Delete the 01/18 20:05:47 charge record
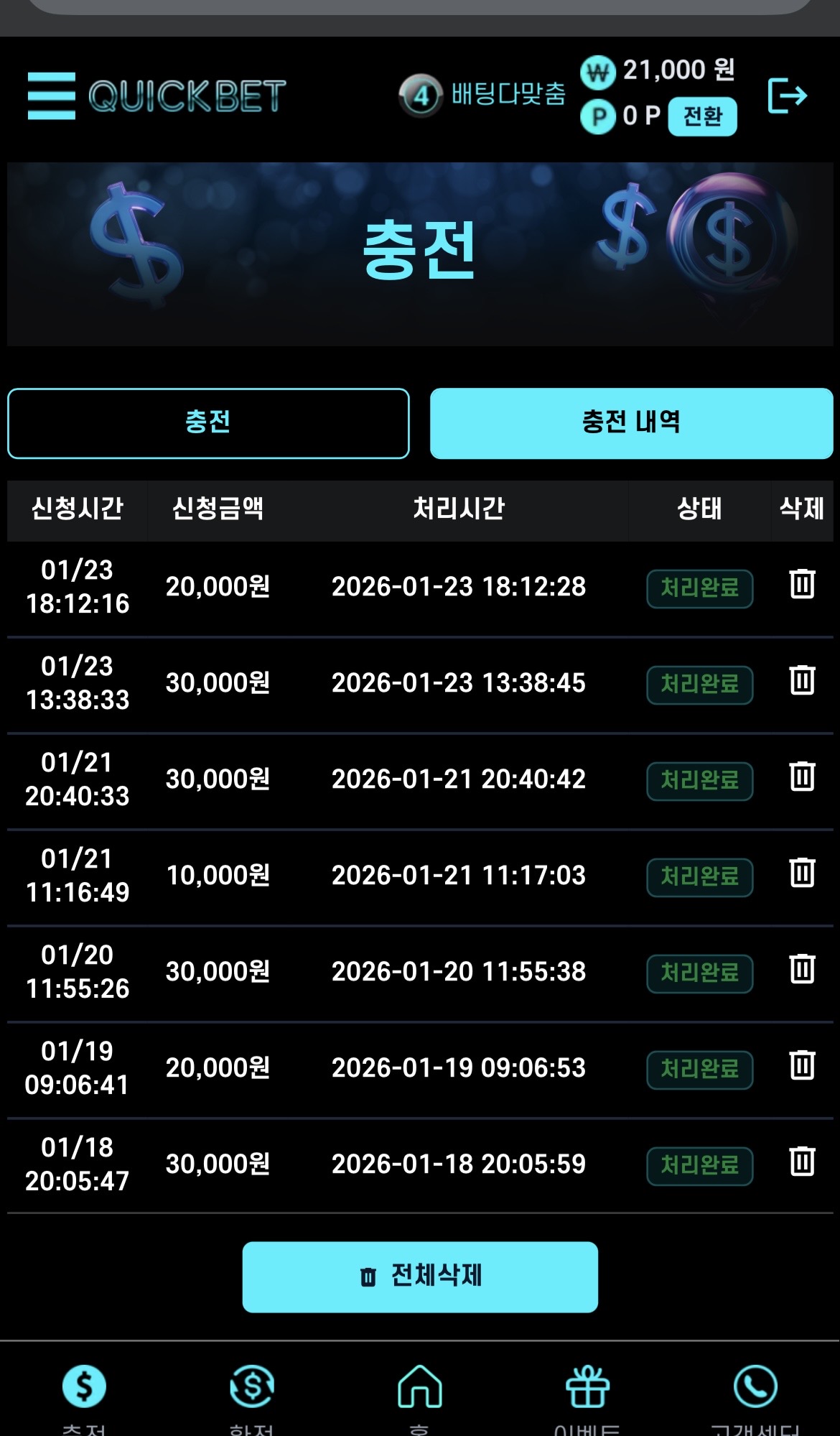The width and height of the screenshot is (840, 1436). coord(802,1162)
